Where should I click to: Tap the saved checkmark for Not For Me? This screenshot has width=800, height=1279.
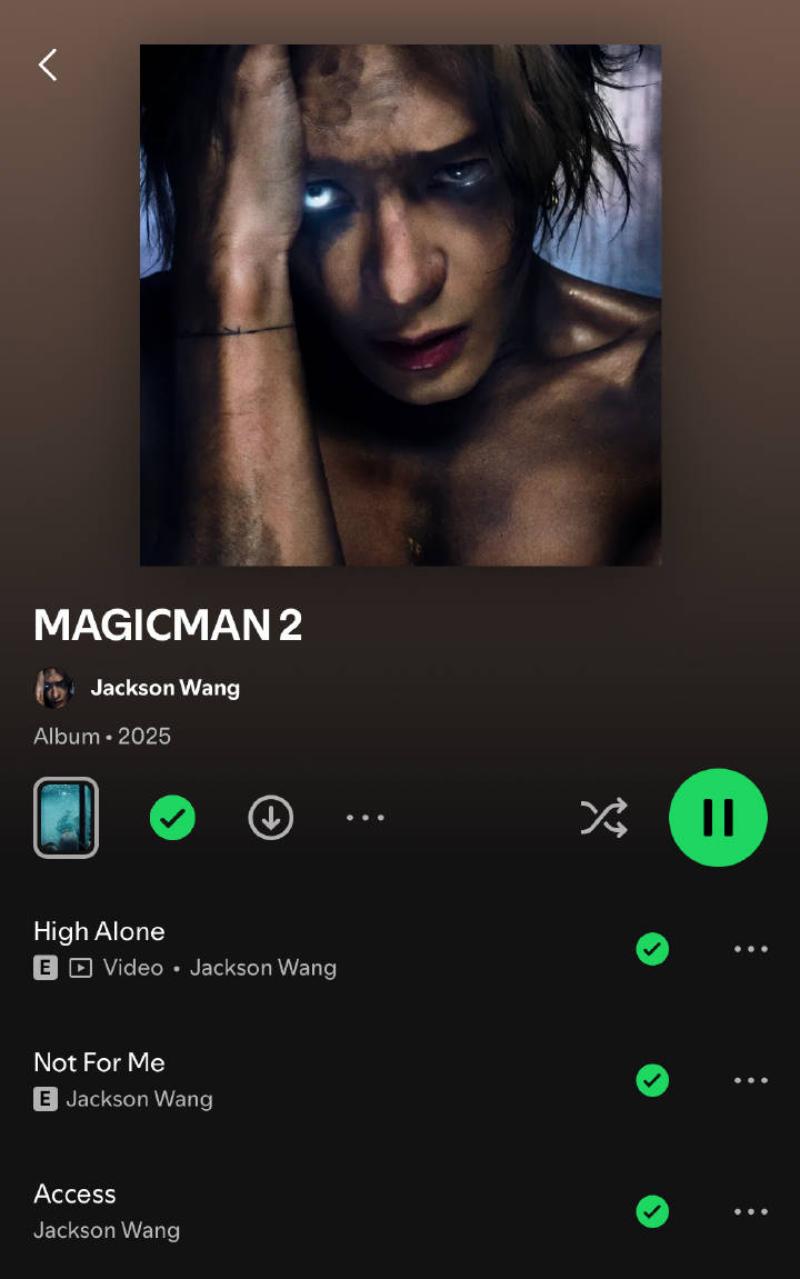tap(652, 1080)
